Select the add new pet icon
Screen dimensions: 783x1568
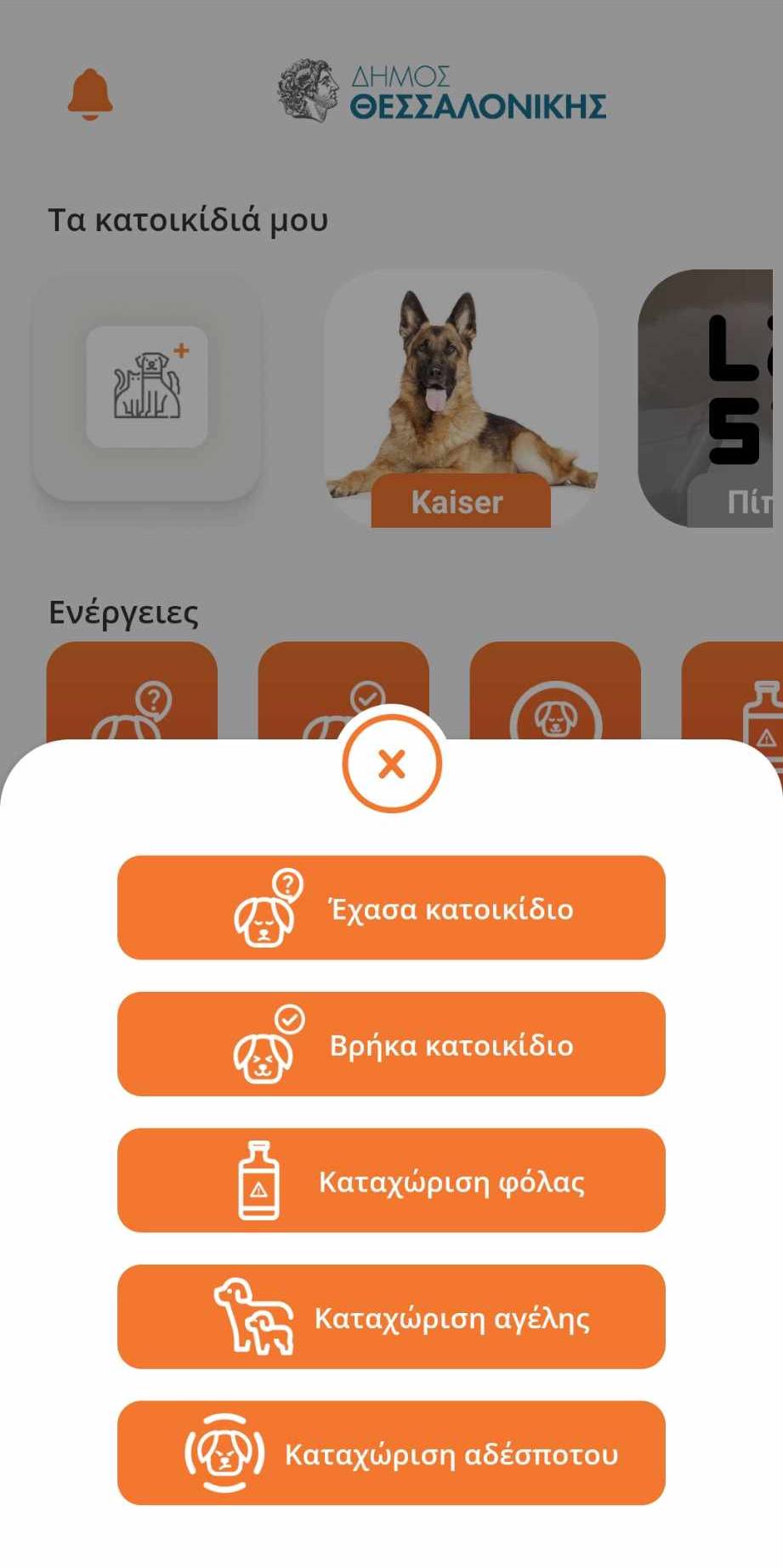coord(148,387)
